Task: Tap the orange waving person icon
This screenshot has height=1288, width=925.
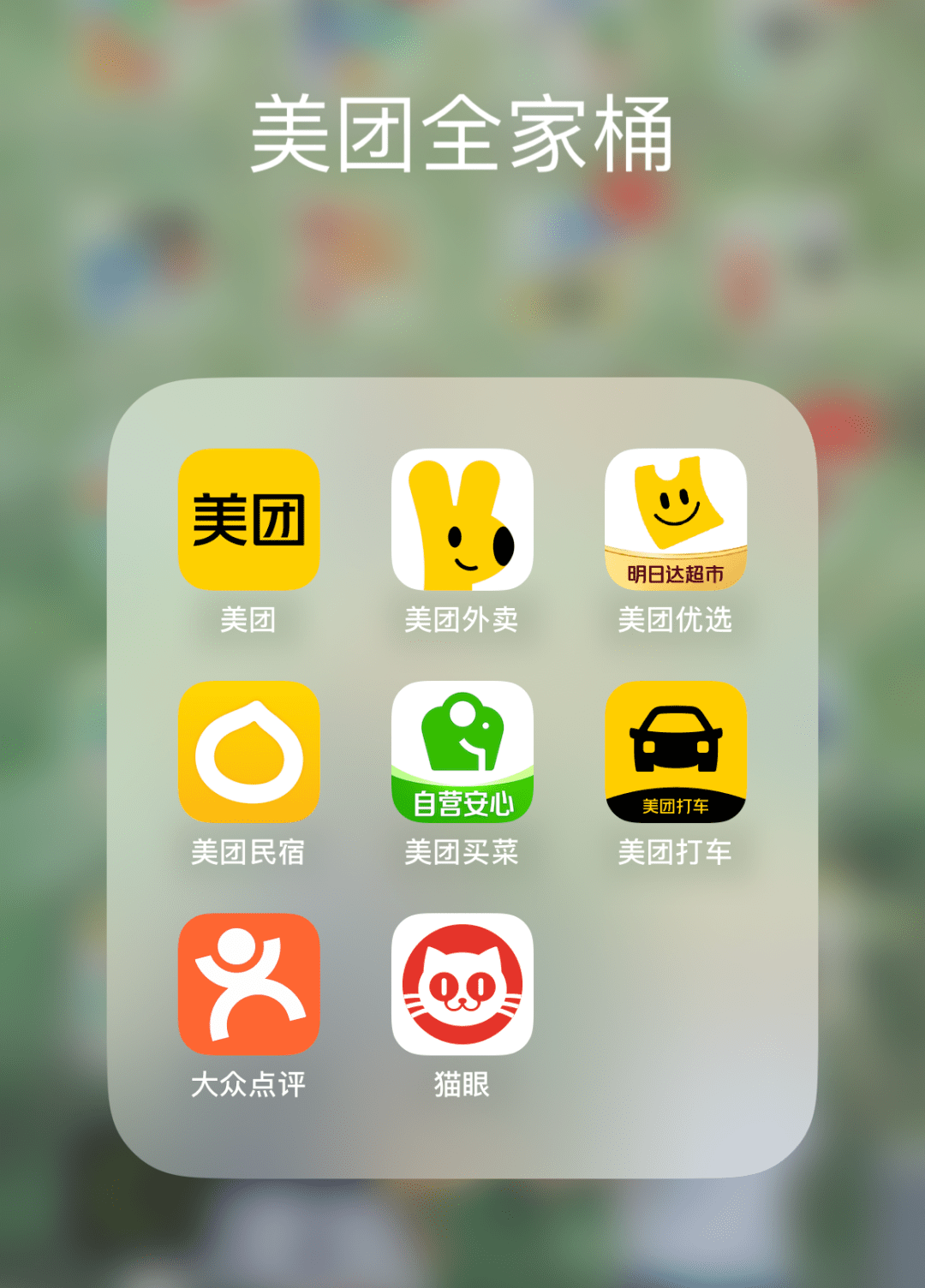Action: pos(248,983)
